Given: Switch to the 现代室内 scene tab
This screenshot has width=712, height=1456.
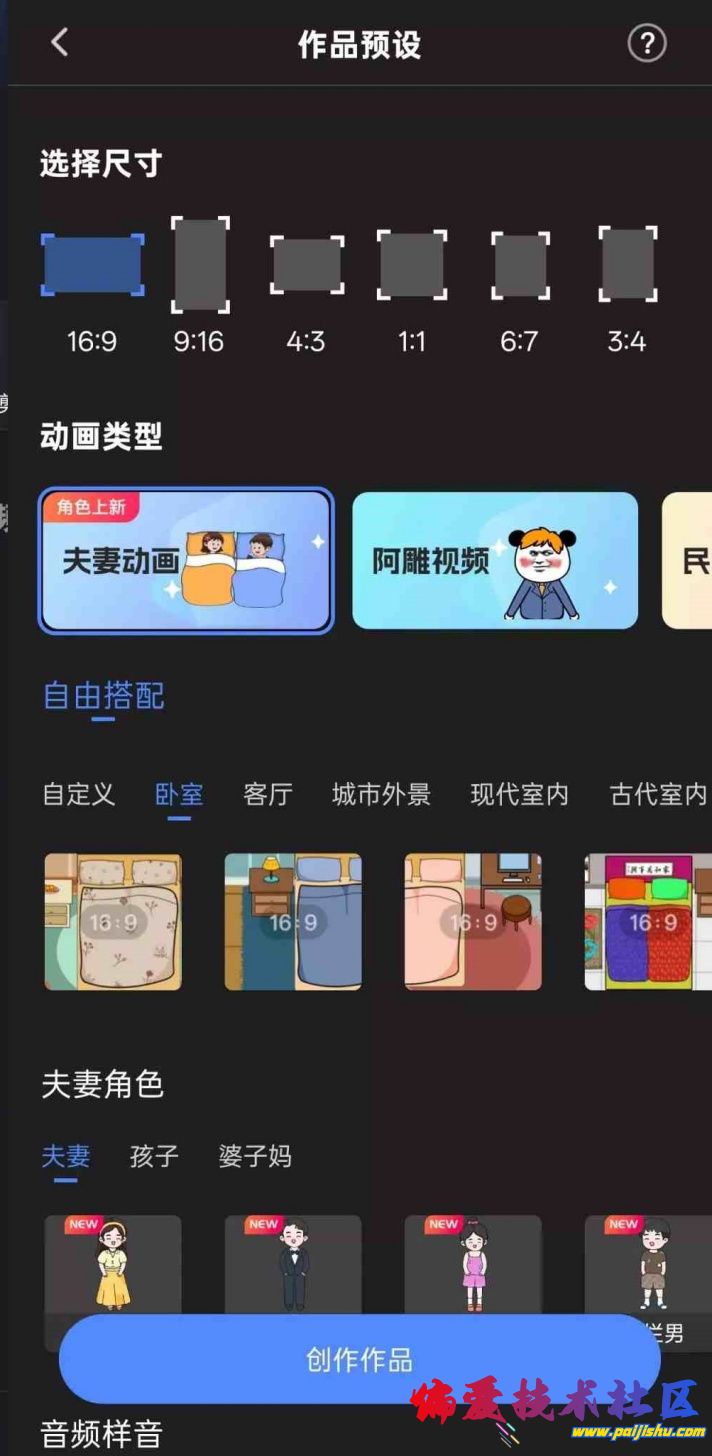Looking at the screenshot, I should (519, 795).
